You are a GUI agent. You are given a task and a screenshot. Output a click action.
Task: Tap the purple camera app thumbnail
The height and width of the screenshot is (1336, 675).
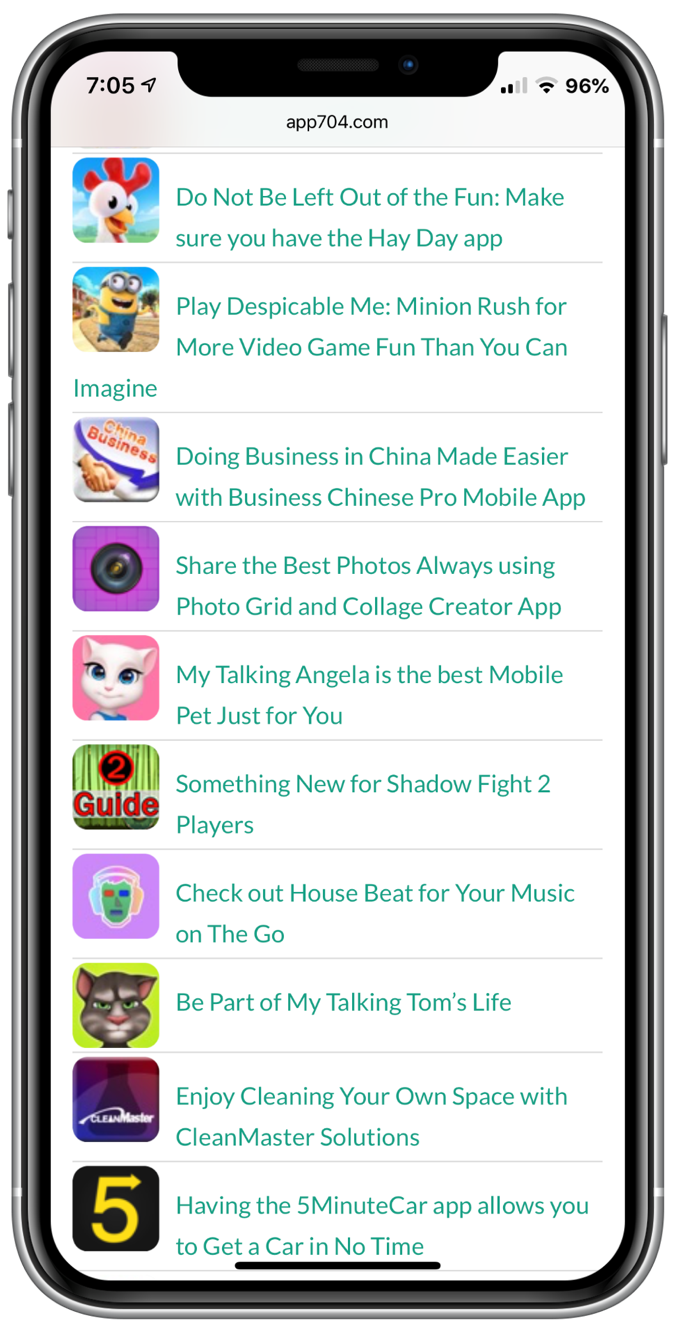[x=116, y=568]
